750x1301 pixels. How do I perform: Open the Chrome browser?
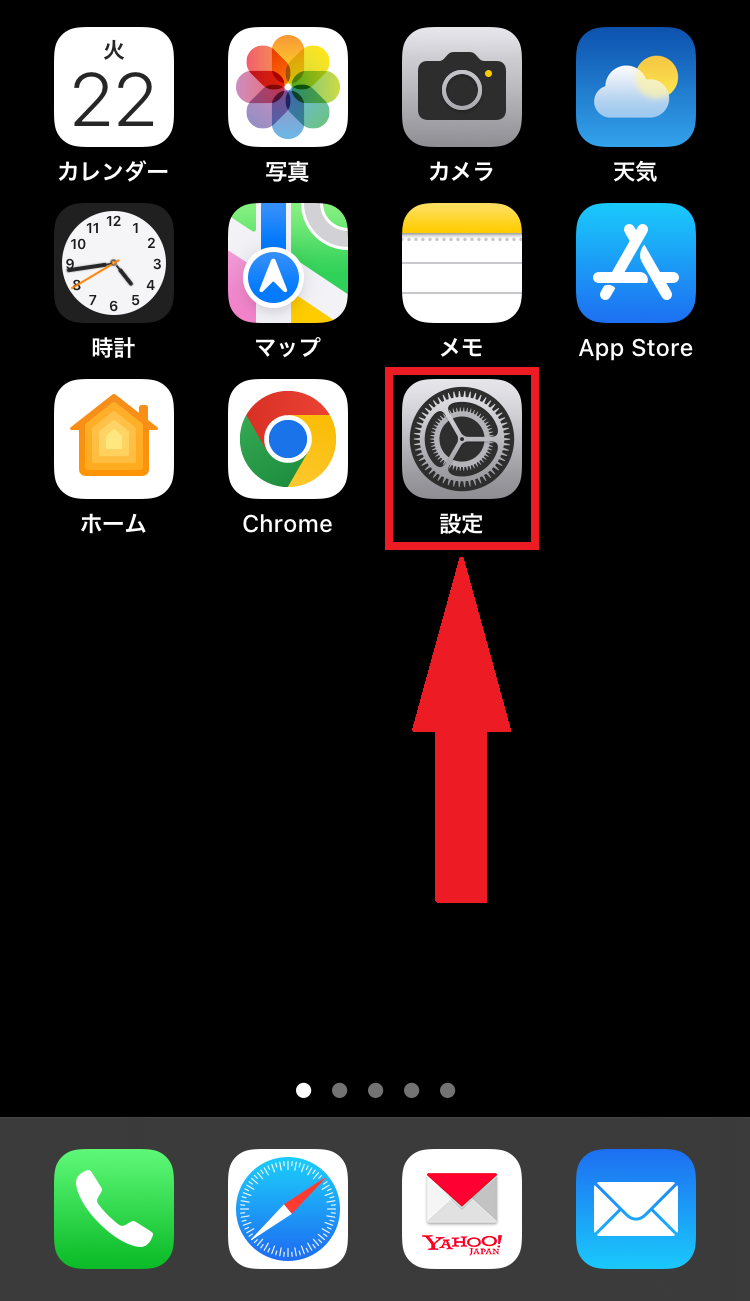(288, 439)
